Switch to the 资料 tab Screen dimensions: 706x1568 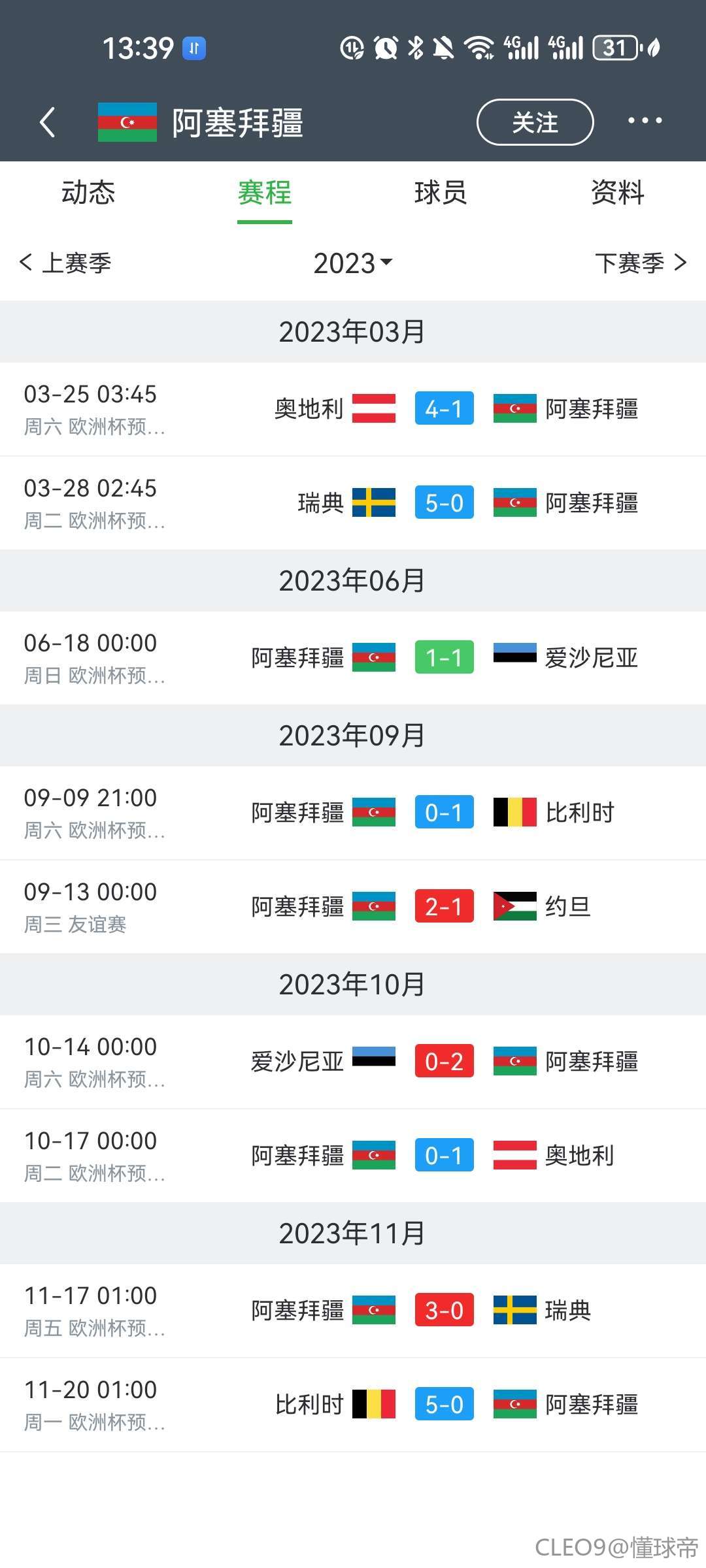click(x=617, y=193)
